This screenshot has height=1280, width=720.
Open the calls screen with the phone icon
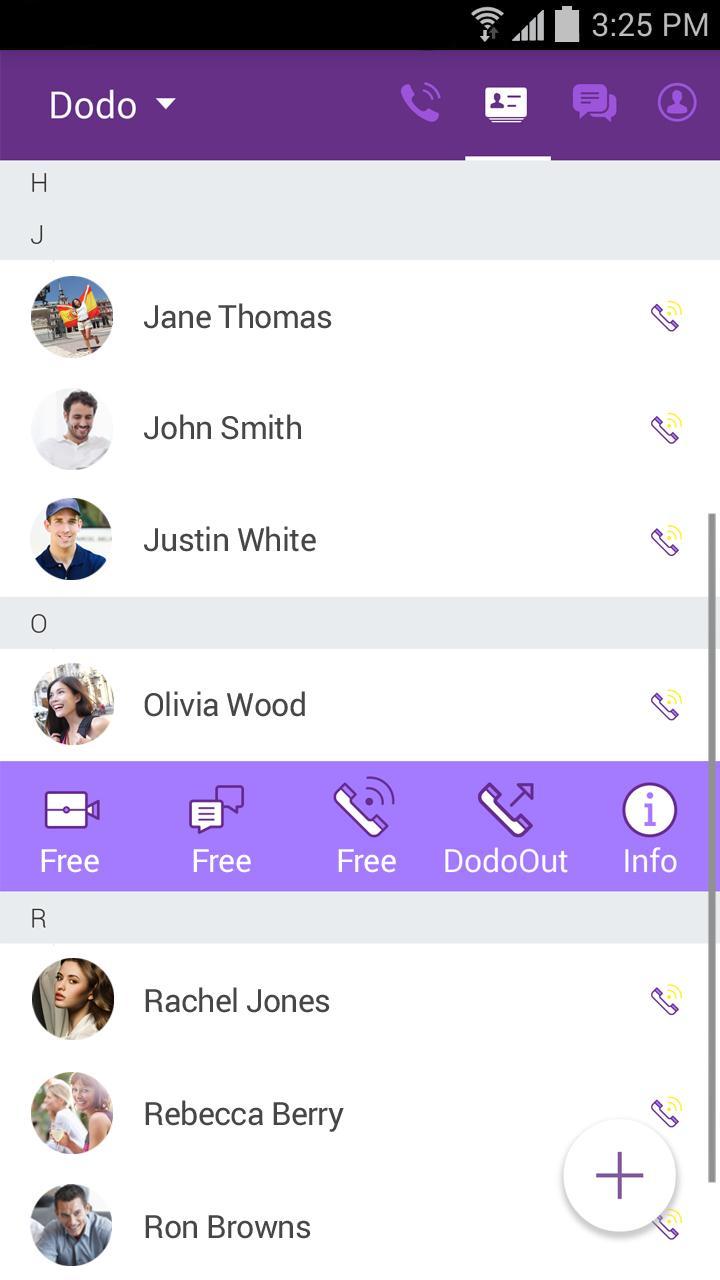(x=420, y=103)
